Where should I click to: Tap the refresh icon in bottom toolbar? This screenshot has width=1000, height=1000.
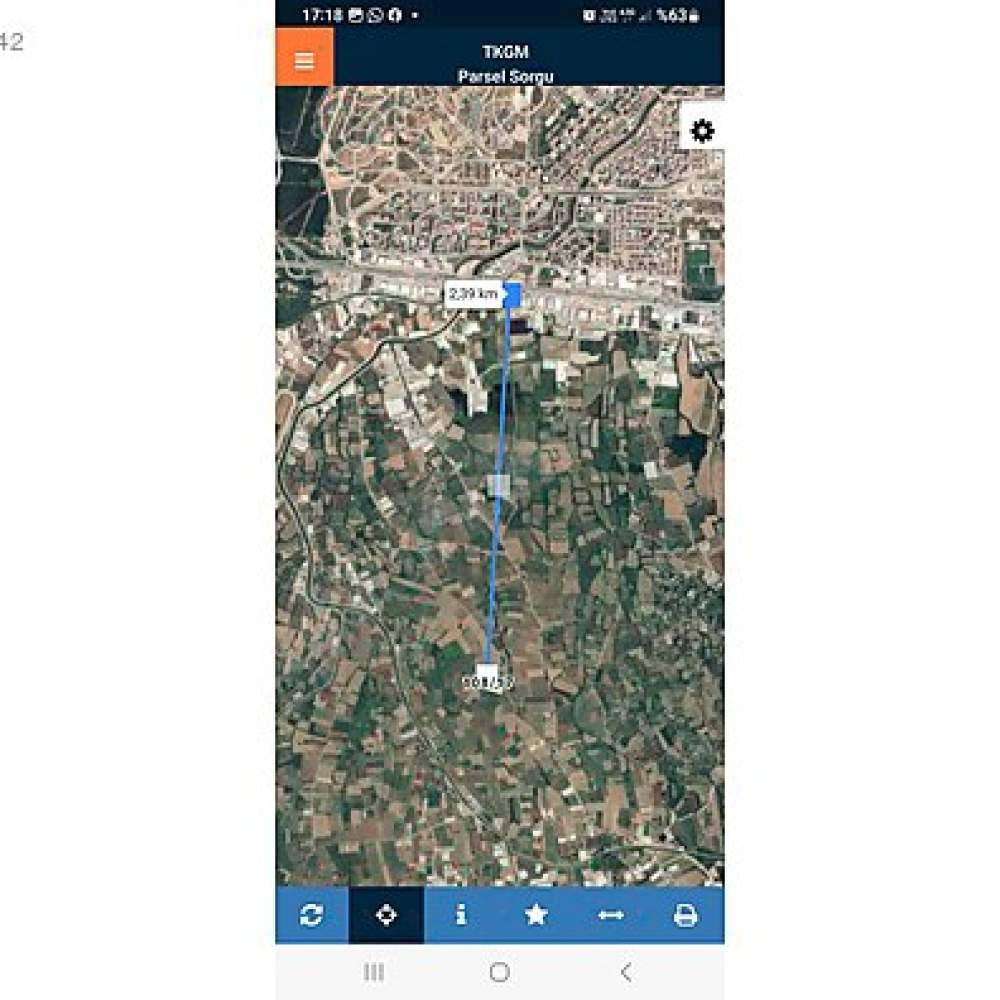(311, 914)
